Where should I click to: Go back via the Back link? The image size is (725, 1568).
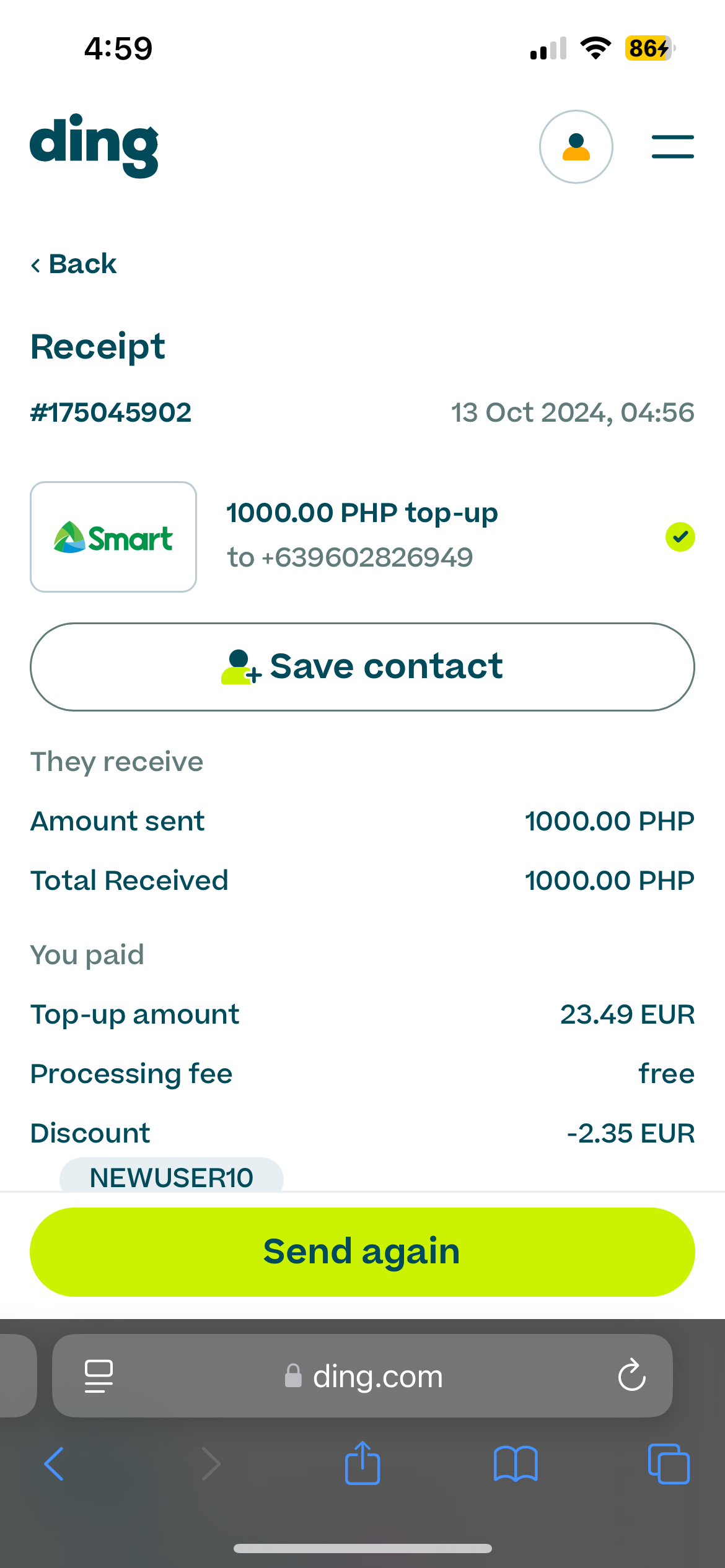[x=74, y=264]
